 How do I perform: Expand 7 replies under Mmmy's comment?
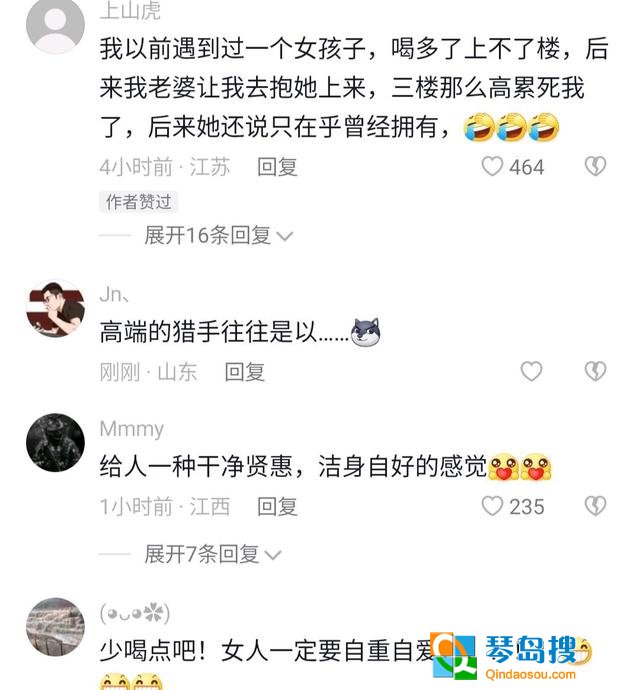212,553
